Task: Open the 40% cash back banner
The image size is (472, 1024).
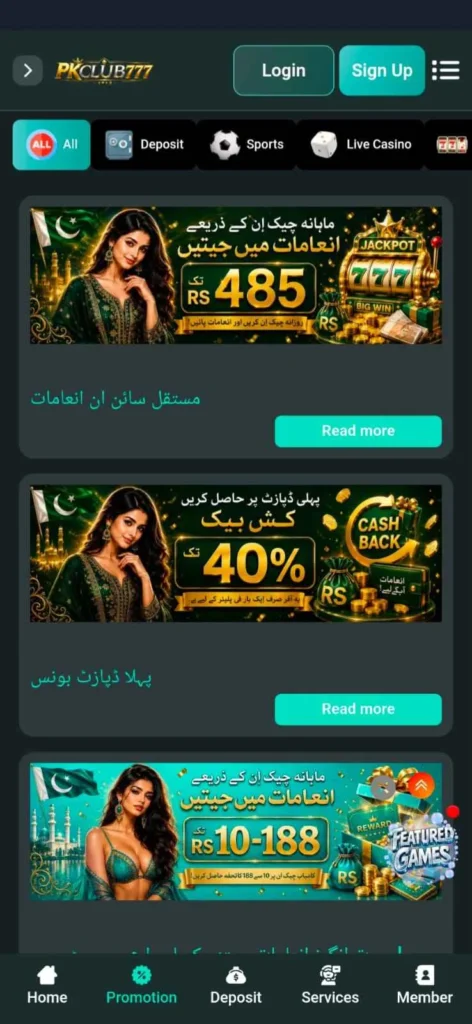Action: 236,553
